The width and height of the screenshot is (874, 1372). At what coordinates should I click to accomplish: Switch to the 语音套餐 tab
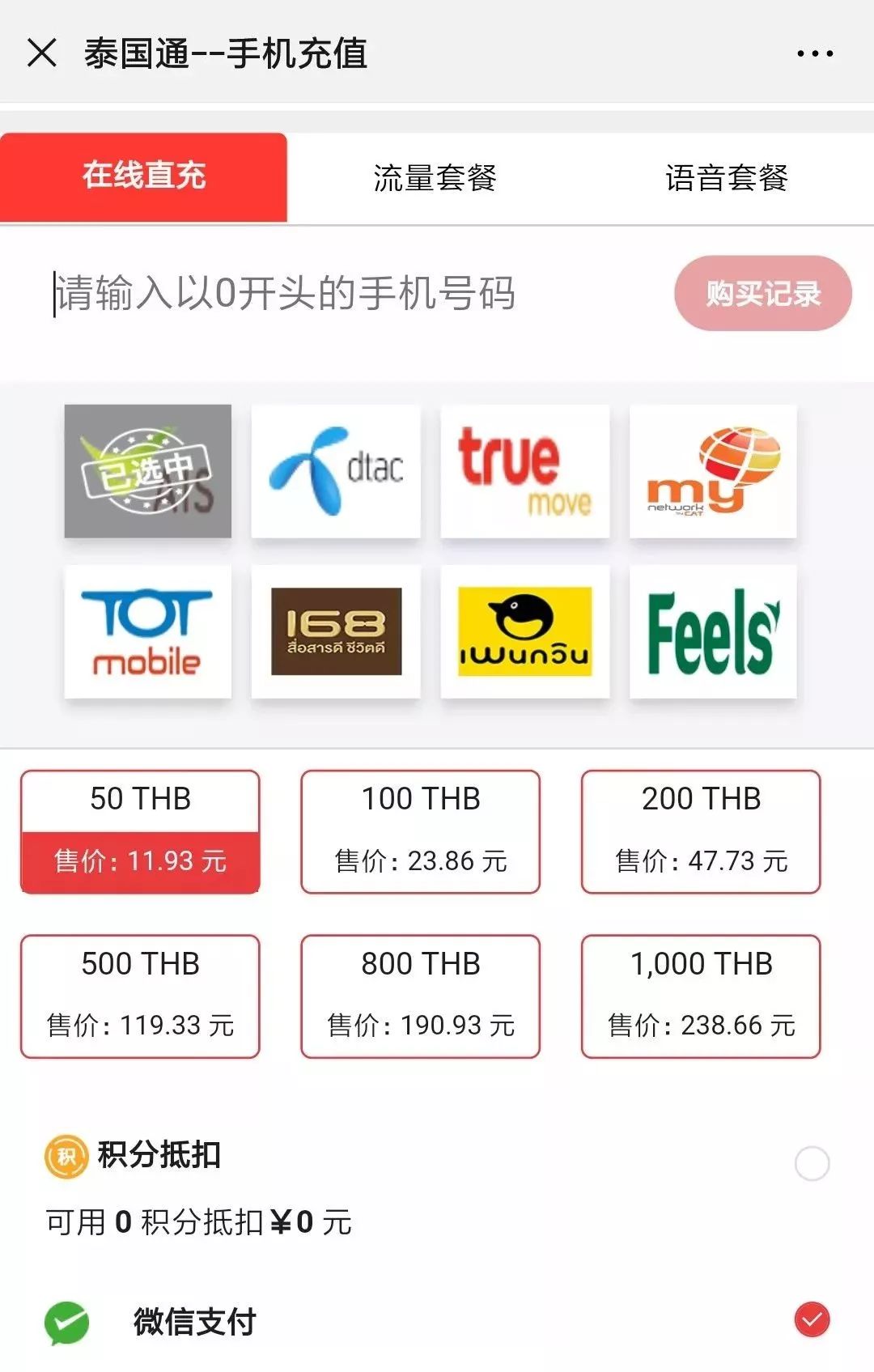click(726, 178)
